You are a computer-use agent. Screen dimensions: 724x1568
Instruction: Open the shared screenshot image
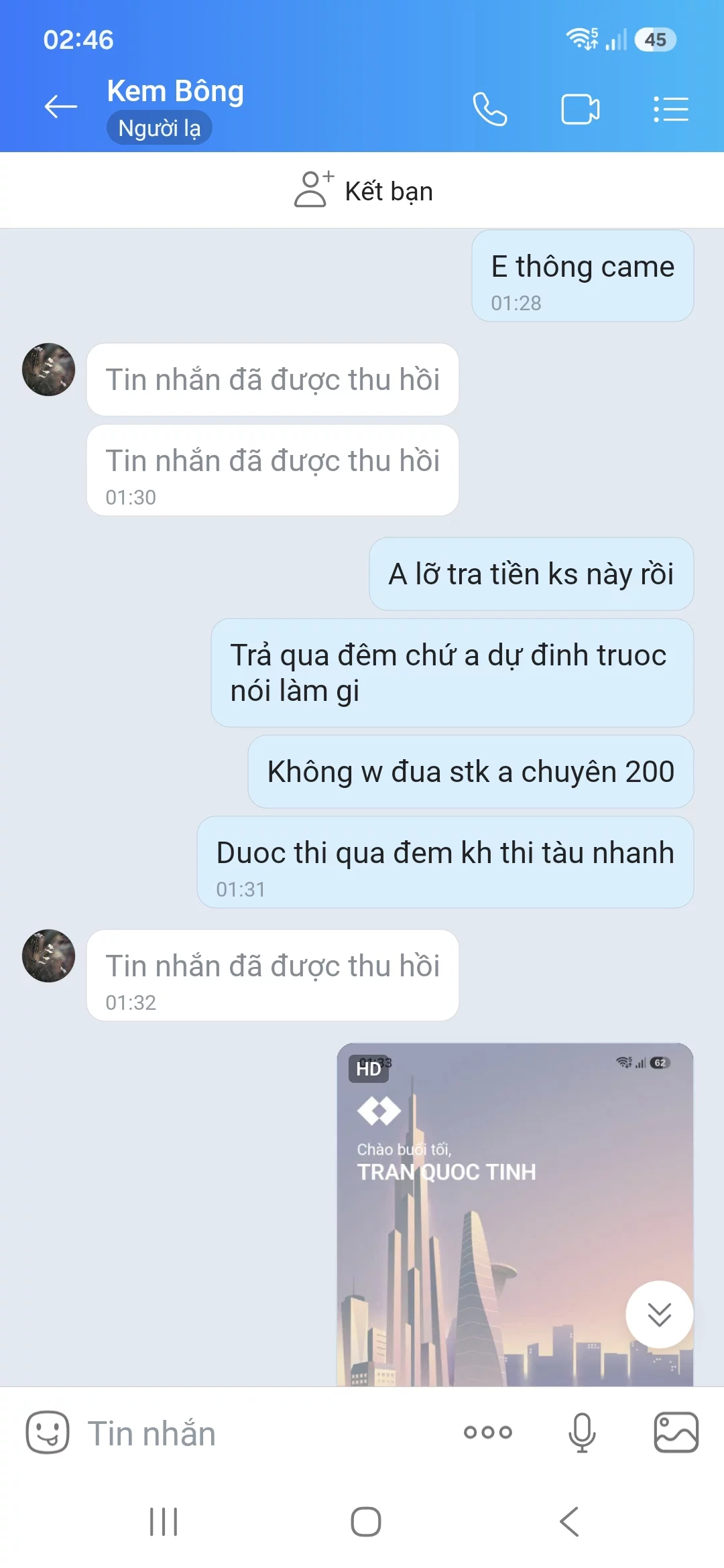[515, 1214]
